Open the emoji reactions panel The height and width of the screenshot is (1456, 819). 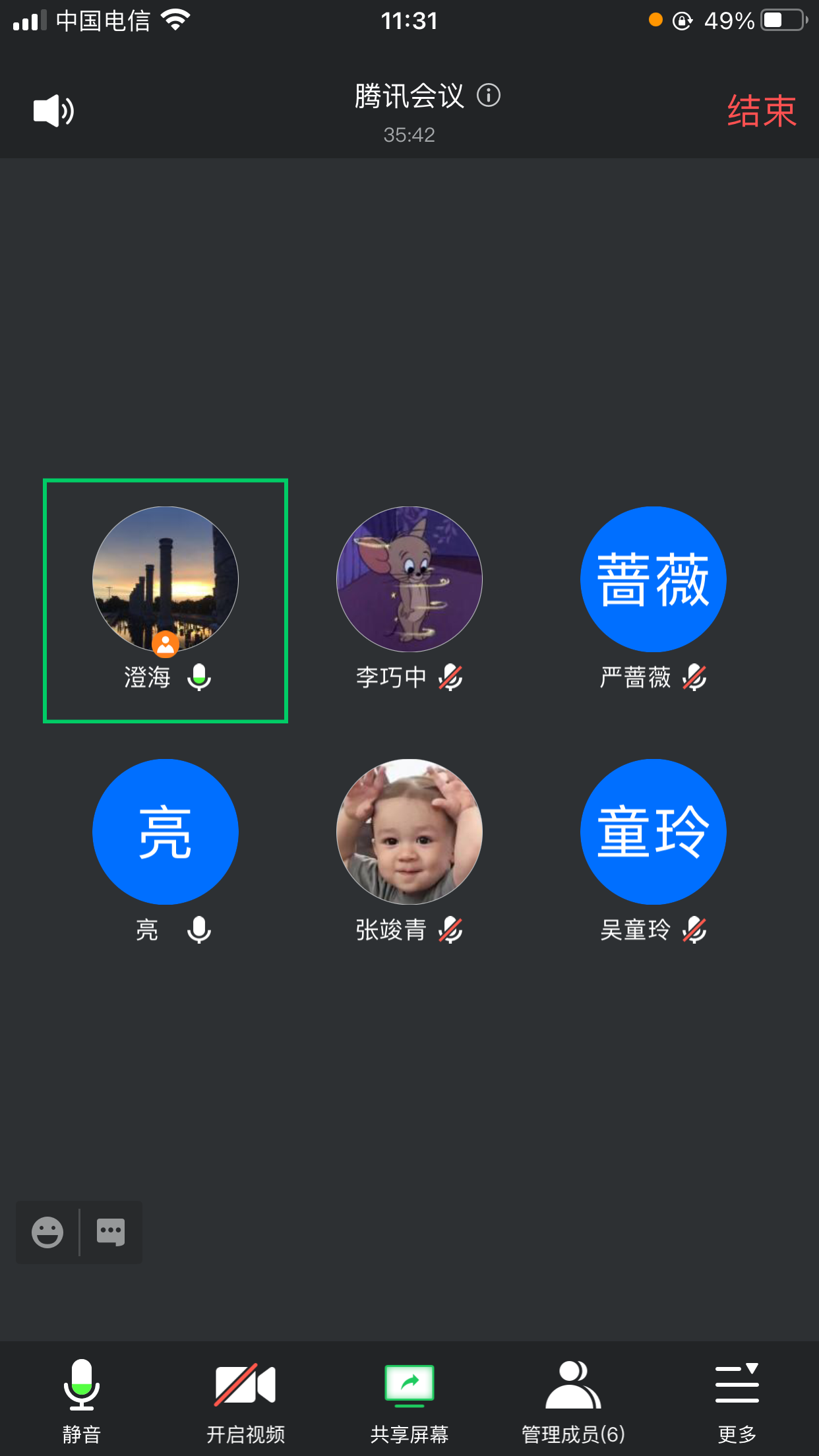pyautogui.click(x=47, y=1232)
